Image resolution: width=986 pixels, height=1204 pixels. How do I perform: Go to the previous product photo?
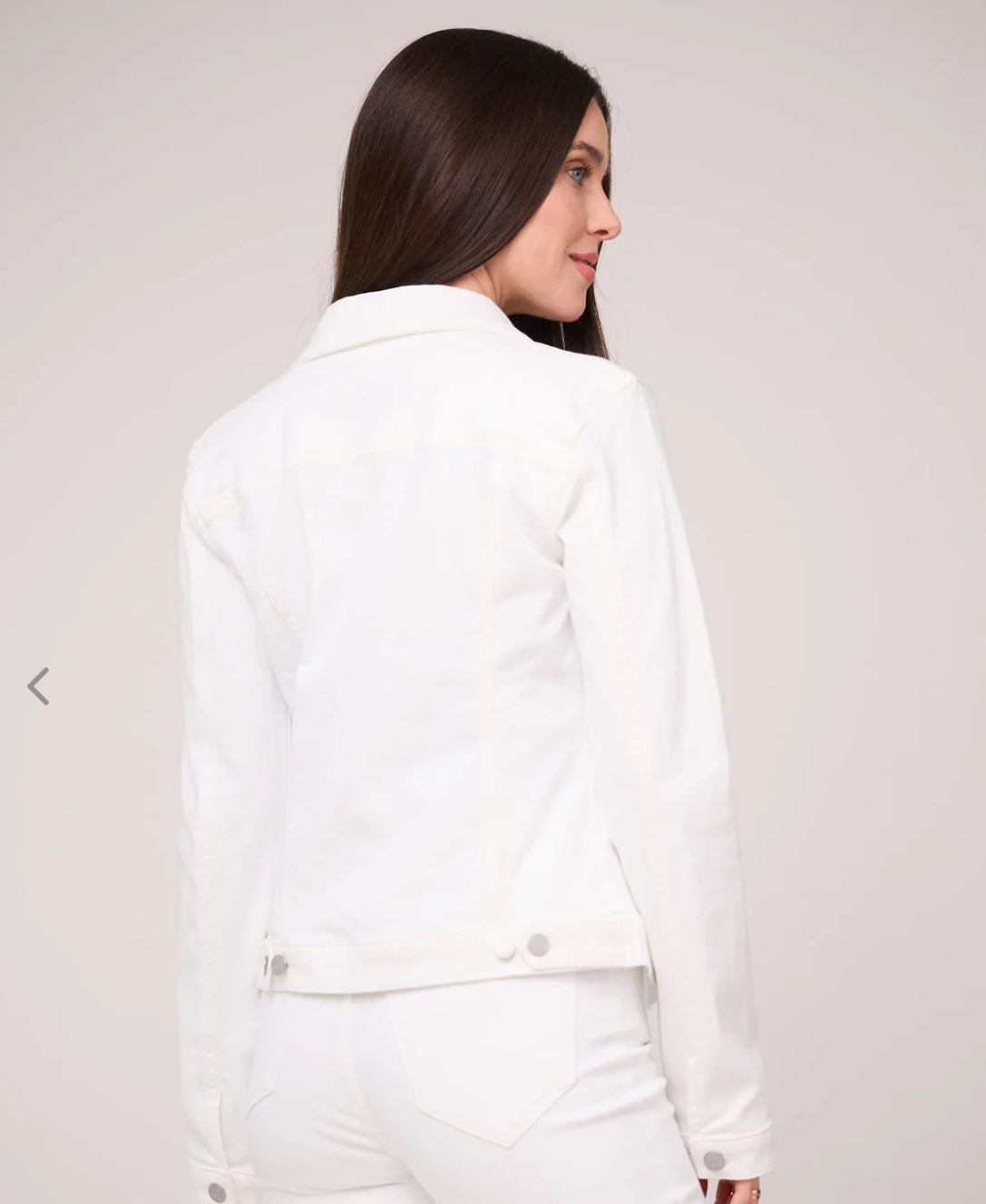tap(38, 686)
